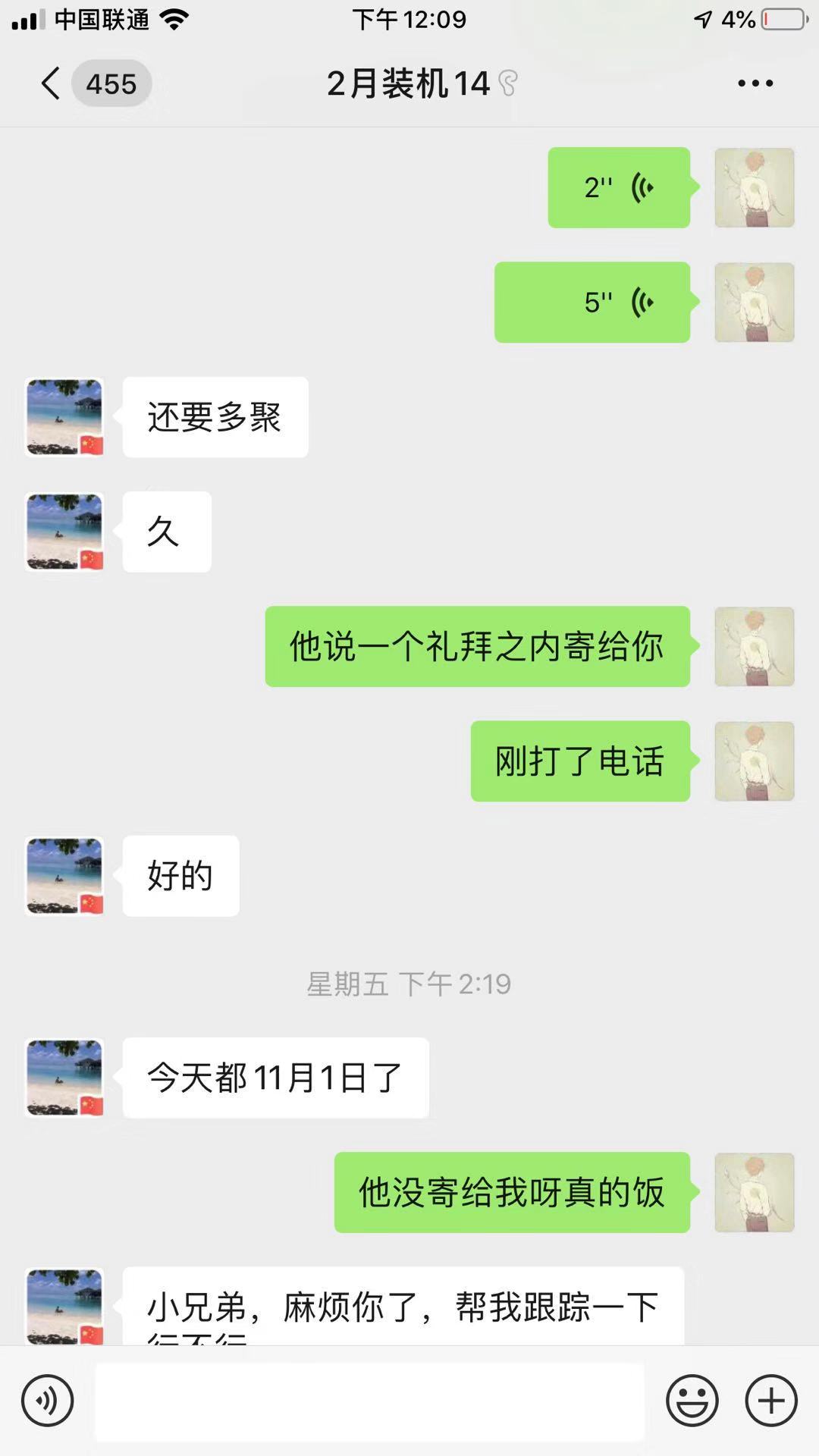The height and width of the screenshot is (1456, 819).
Task: Tap the message bubble saying 刚打了电话
Action: 580,764
